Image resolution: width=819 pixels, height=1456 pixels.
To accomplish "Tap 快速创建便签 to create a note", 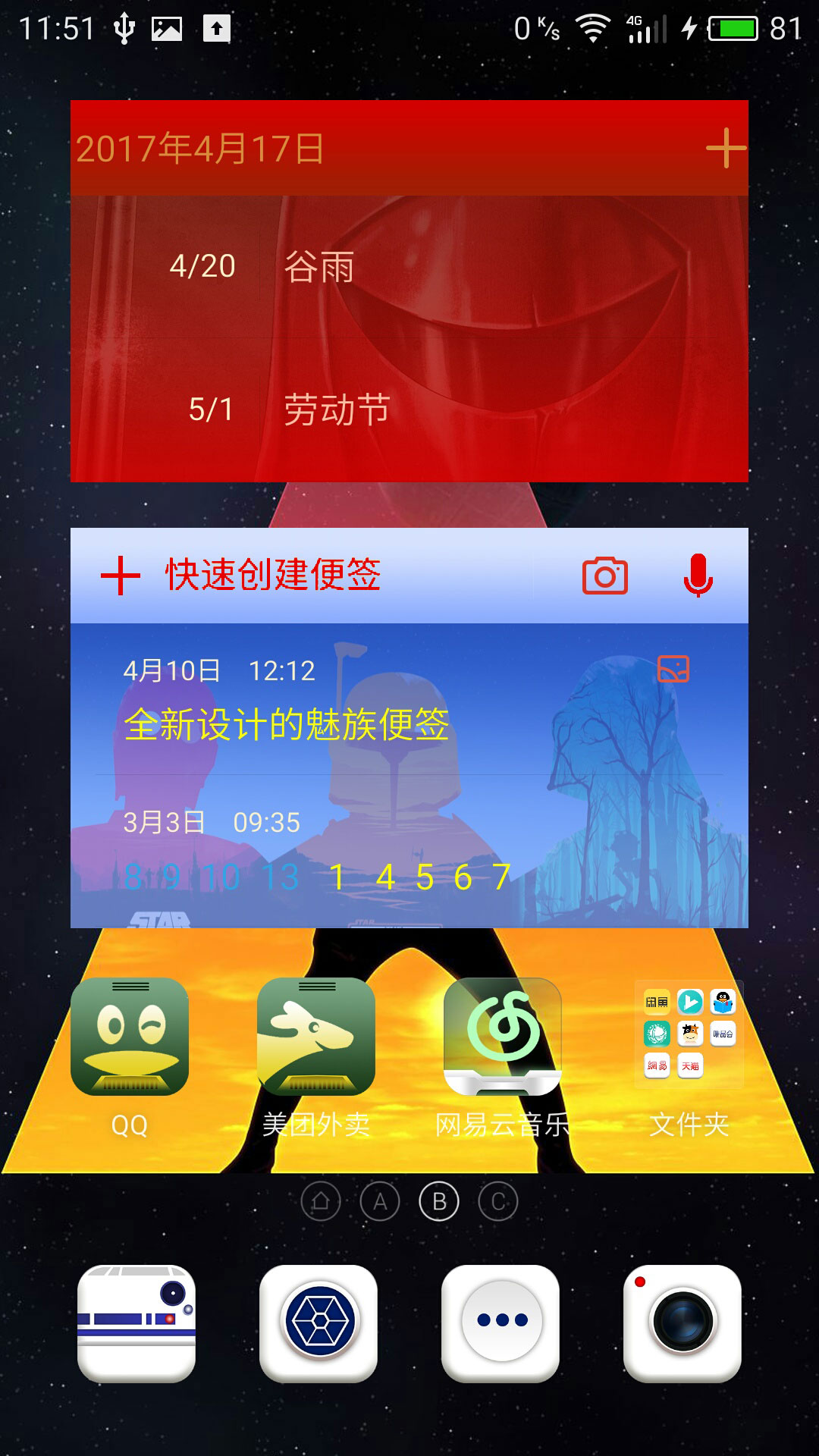I will click(273, 574).
